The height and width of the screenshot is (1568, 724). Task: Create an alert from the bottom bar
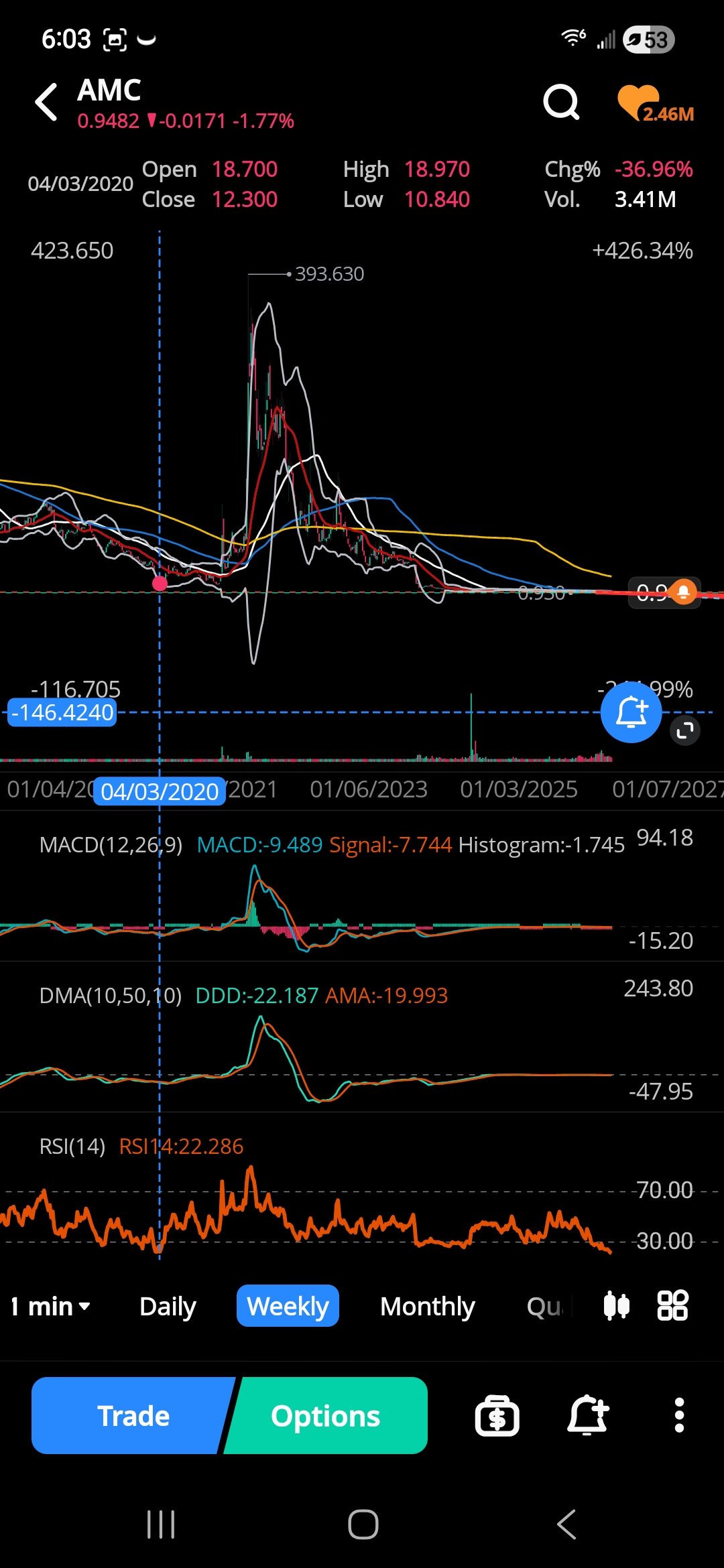pos(588,1416)
